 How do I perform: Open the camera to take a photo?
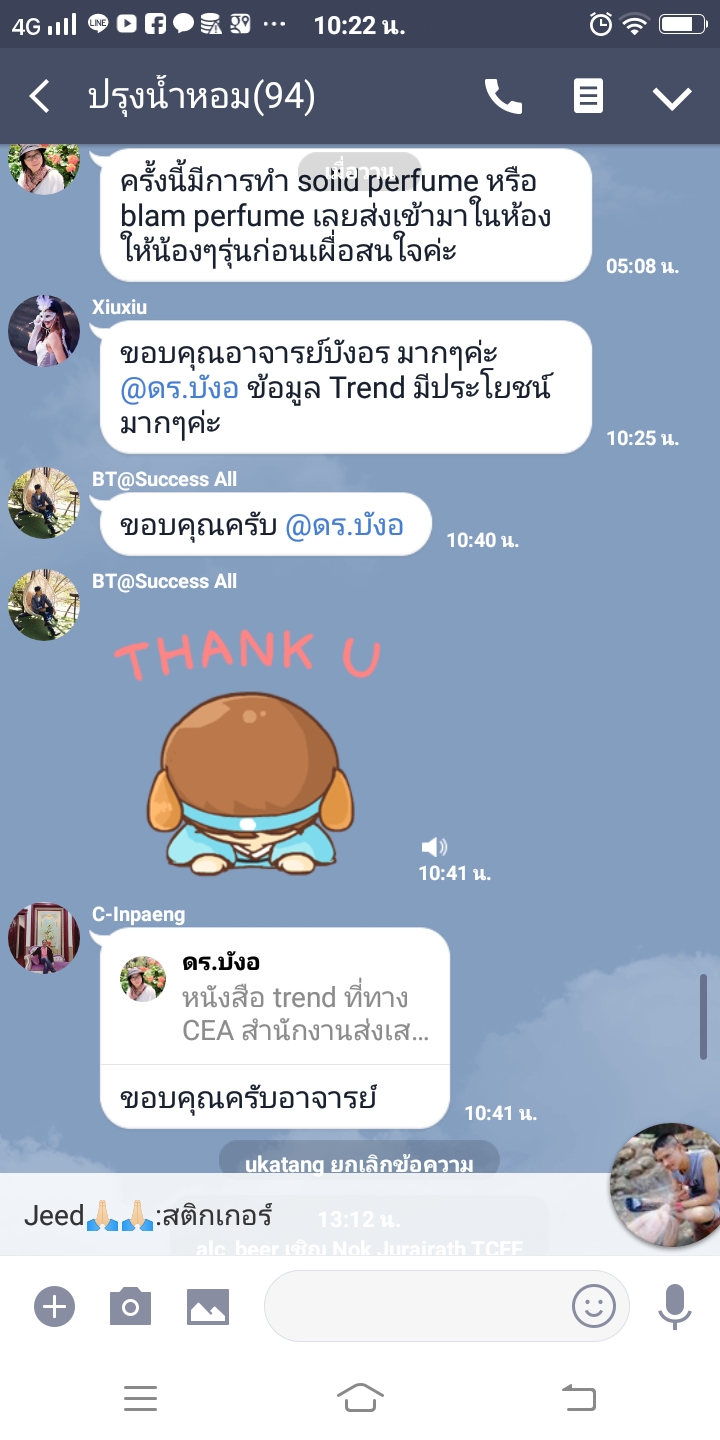(130, 1306)
